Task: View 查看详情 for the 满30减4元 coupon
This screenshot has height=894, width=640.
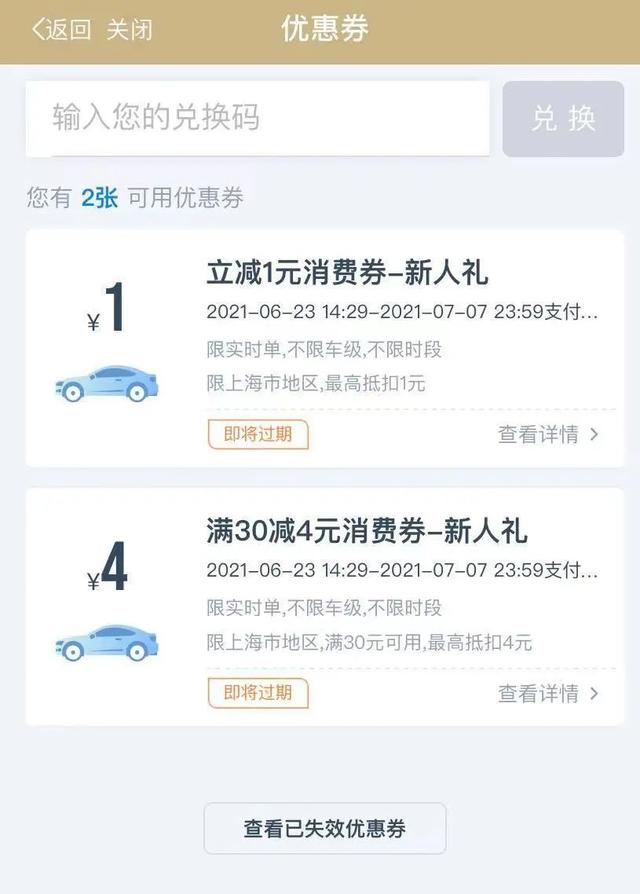Action: coord(547,693)
